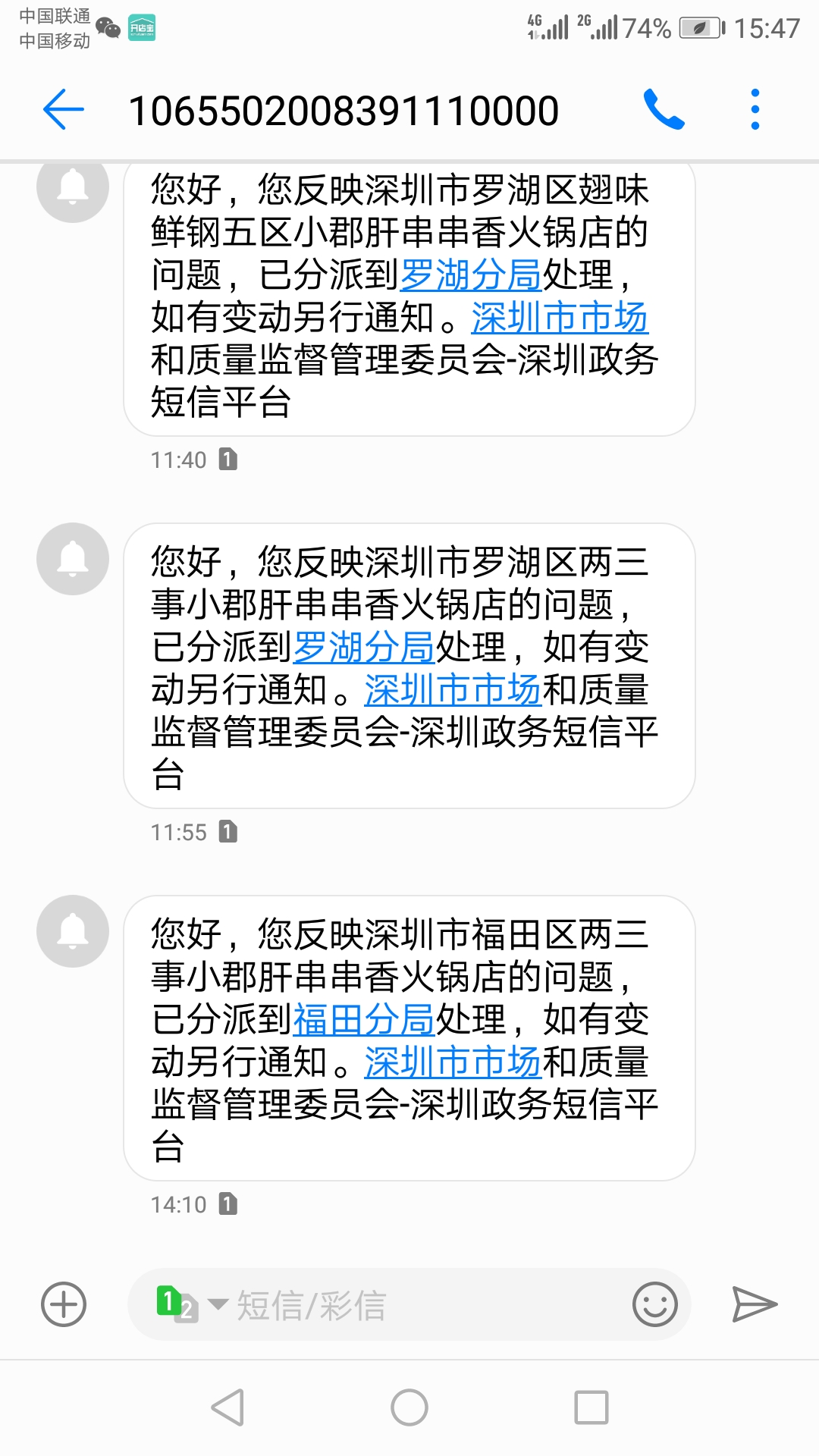
Task: Tap the SIM badge beside the 14:10 timestamp
Action: 228,1203
